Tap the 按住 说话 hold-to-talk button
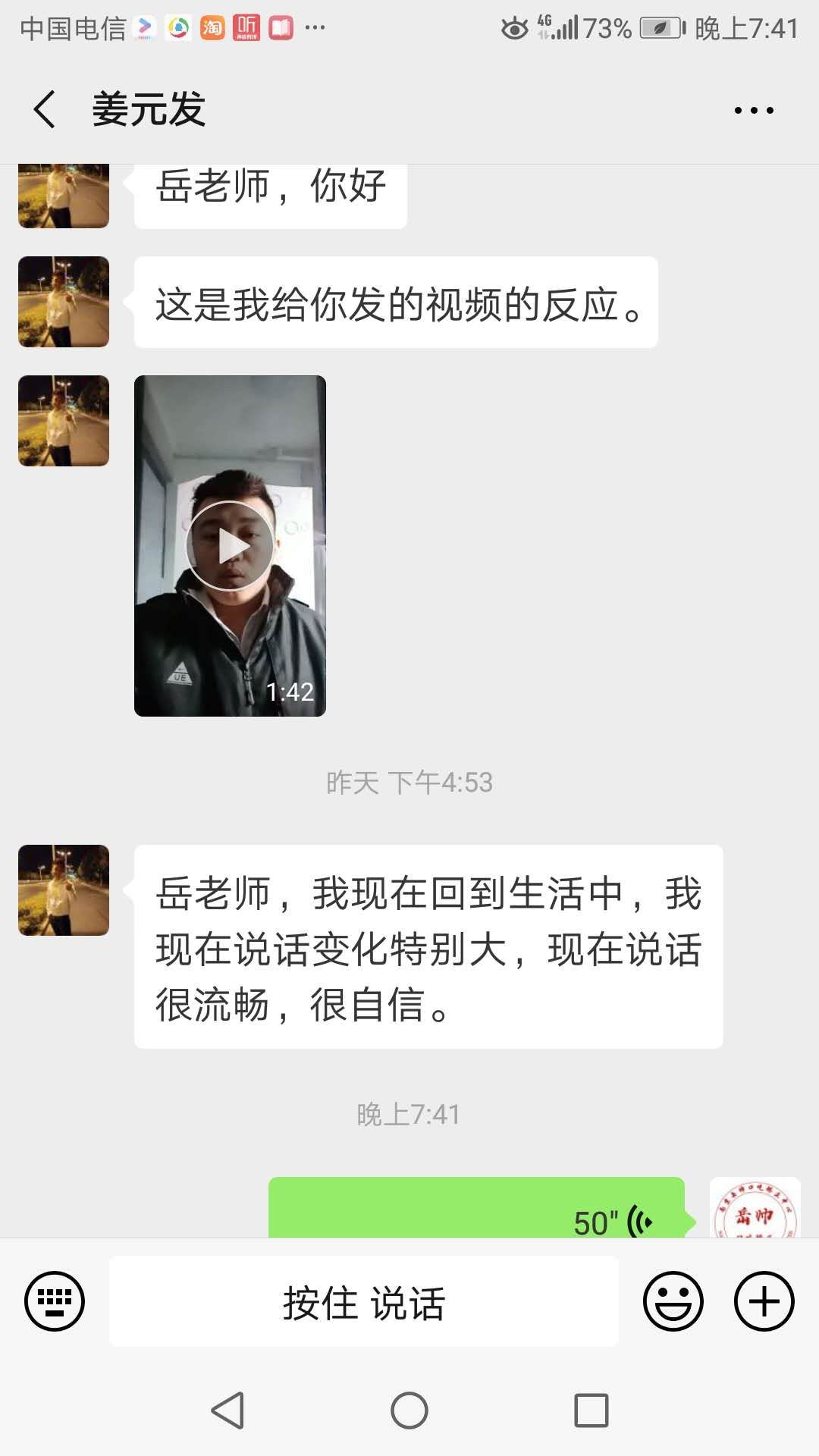The width and height of the screenshot is (819, 1456). point(364,1301)
